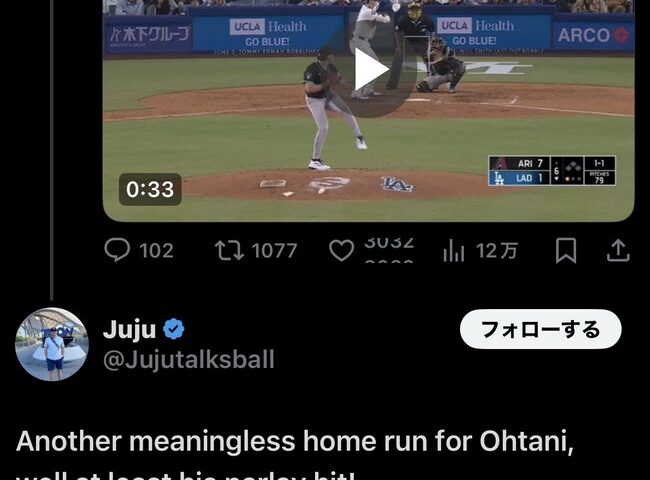
Task: Repost the tweet with 1077 reposts
Action: pos(230,250)
